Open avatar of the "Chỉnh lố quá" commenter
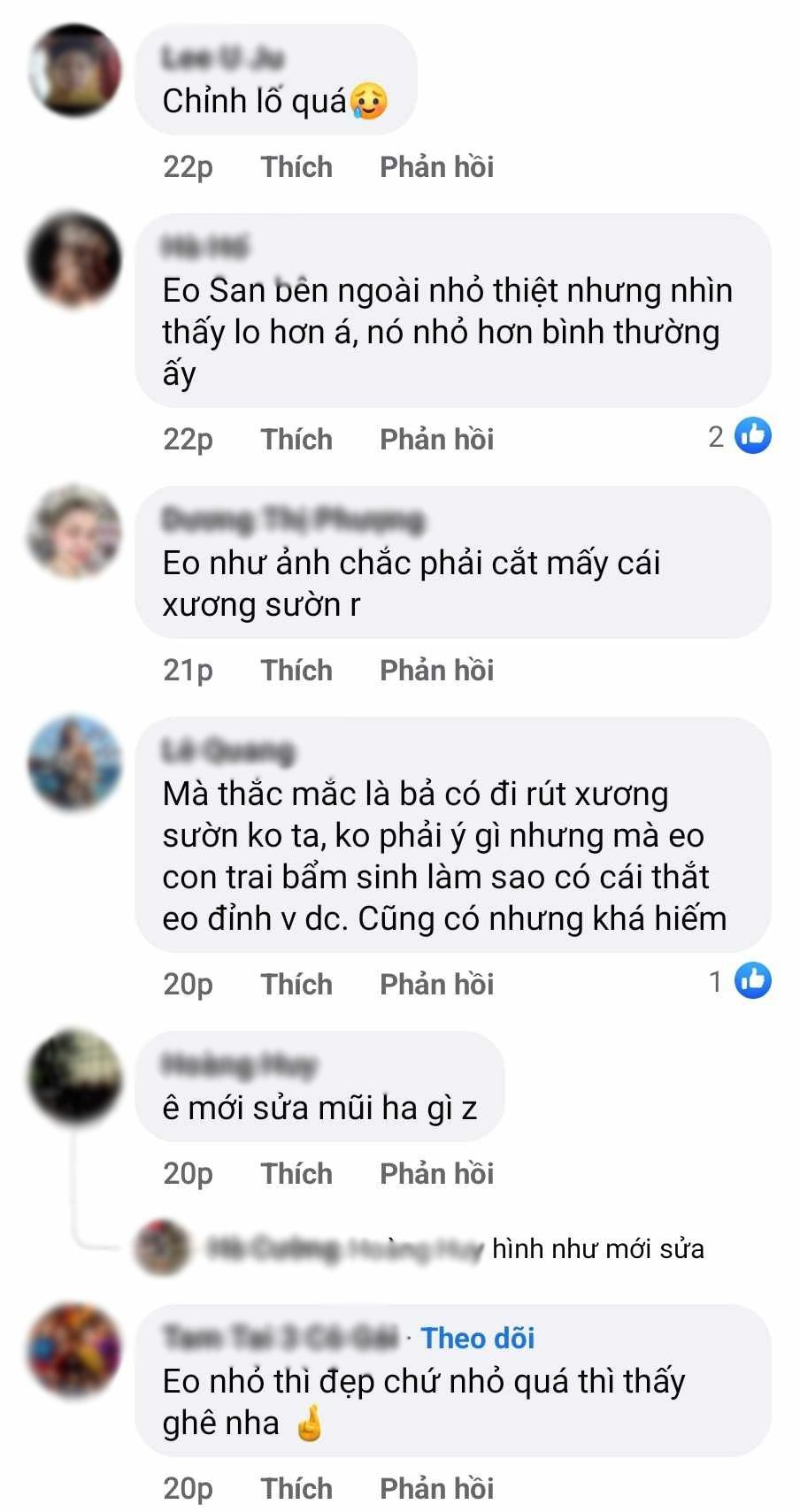The width and height of the screenshot is (800, 1512). 75,70
